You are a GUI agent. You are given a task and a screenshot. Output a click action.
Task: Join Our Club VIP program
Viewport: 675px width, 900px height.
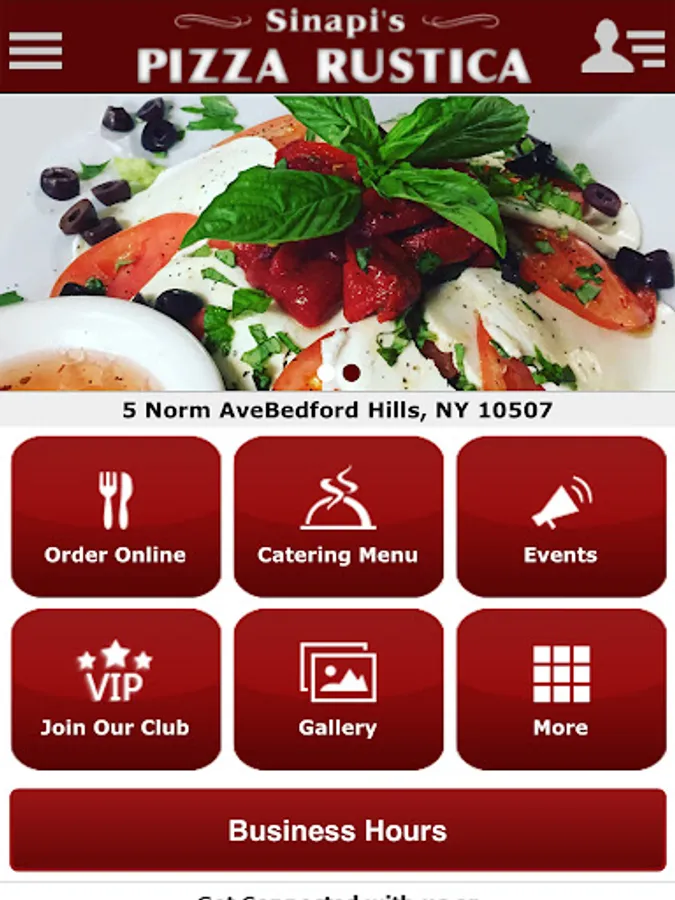[x=116, y=690]
